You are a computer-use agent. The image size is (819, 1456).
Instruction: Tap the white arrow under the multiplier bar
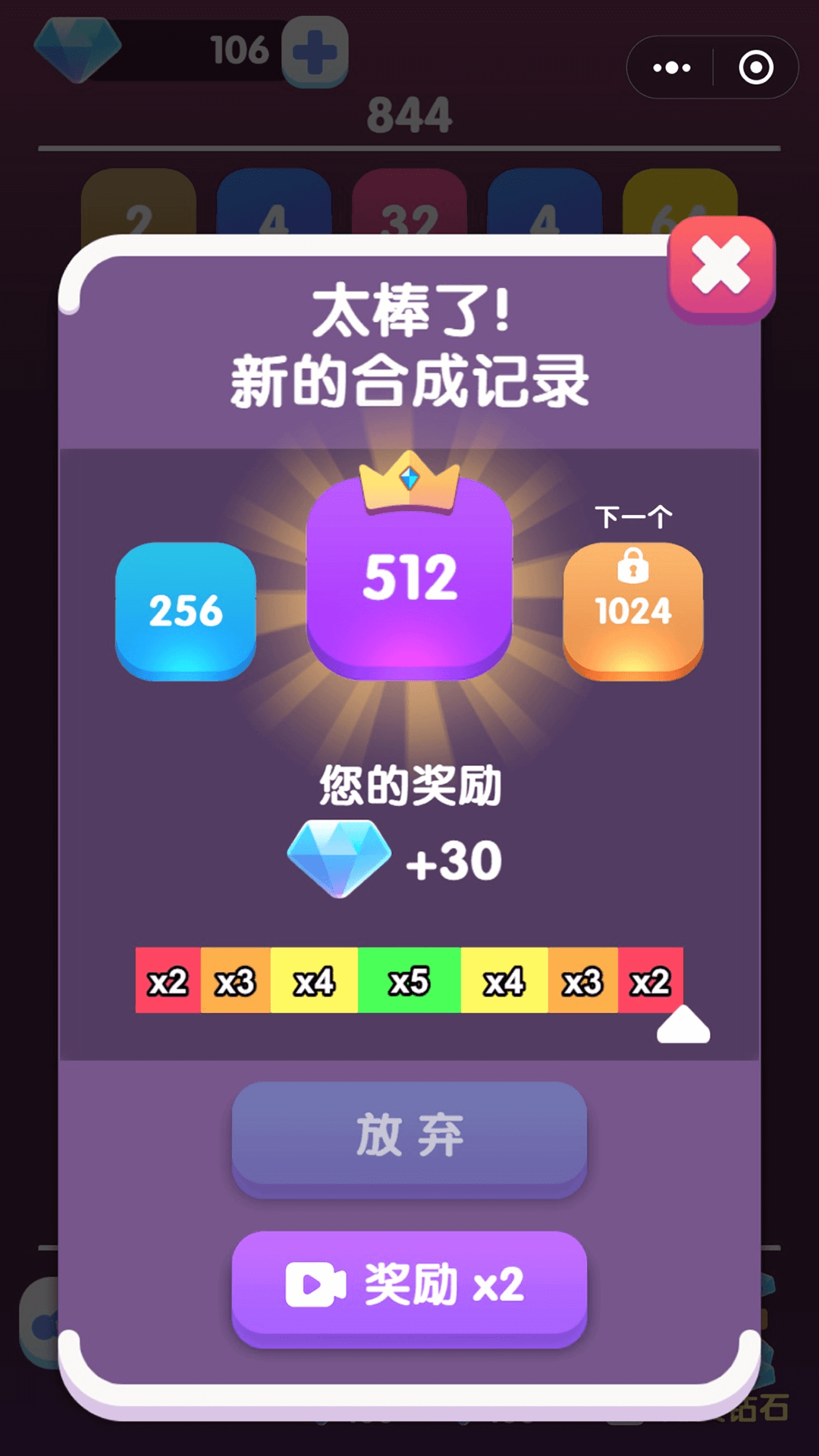click(x=682, y=1025)
